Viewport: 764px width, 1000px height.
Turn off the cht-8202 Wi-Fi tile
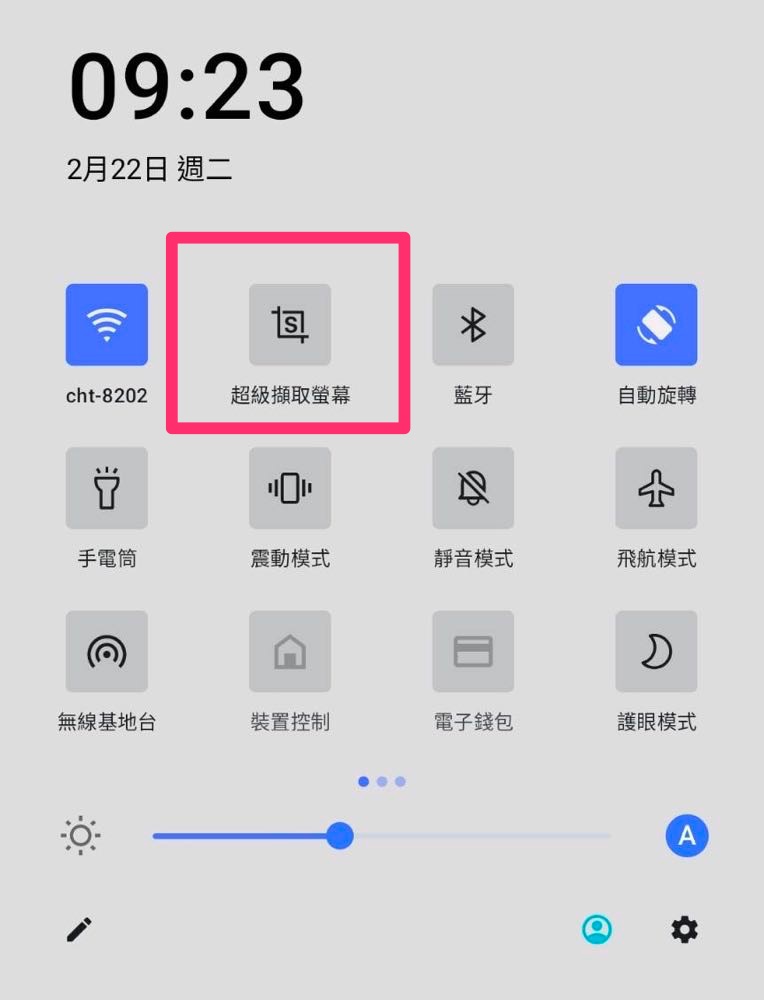[x=107, y=325]
